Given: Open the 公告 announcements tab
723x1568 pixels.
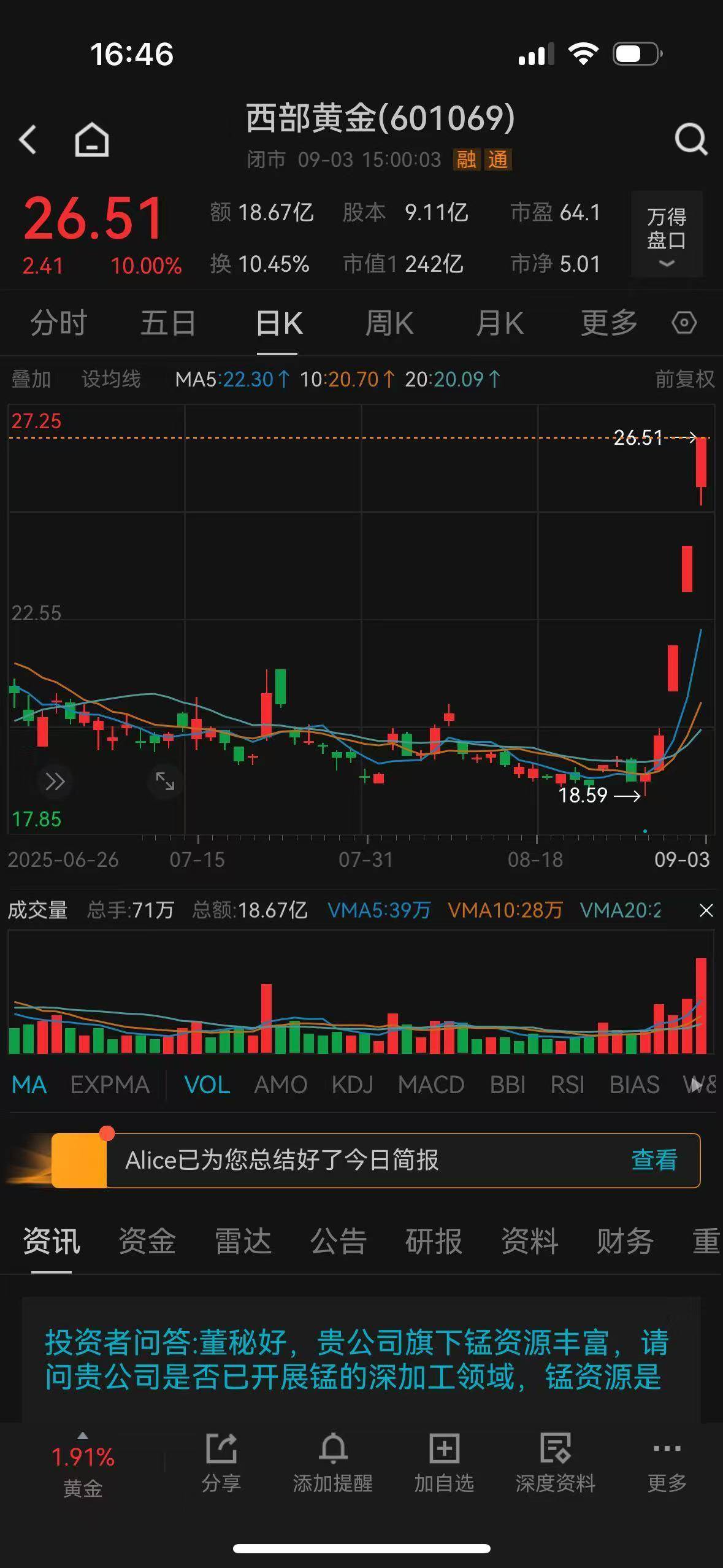Looking at the screenshot, I should pos(338,1242).
